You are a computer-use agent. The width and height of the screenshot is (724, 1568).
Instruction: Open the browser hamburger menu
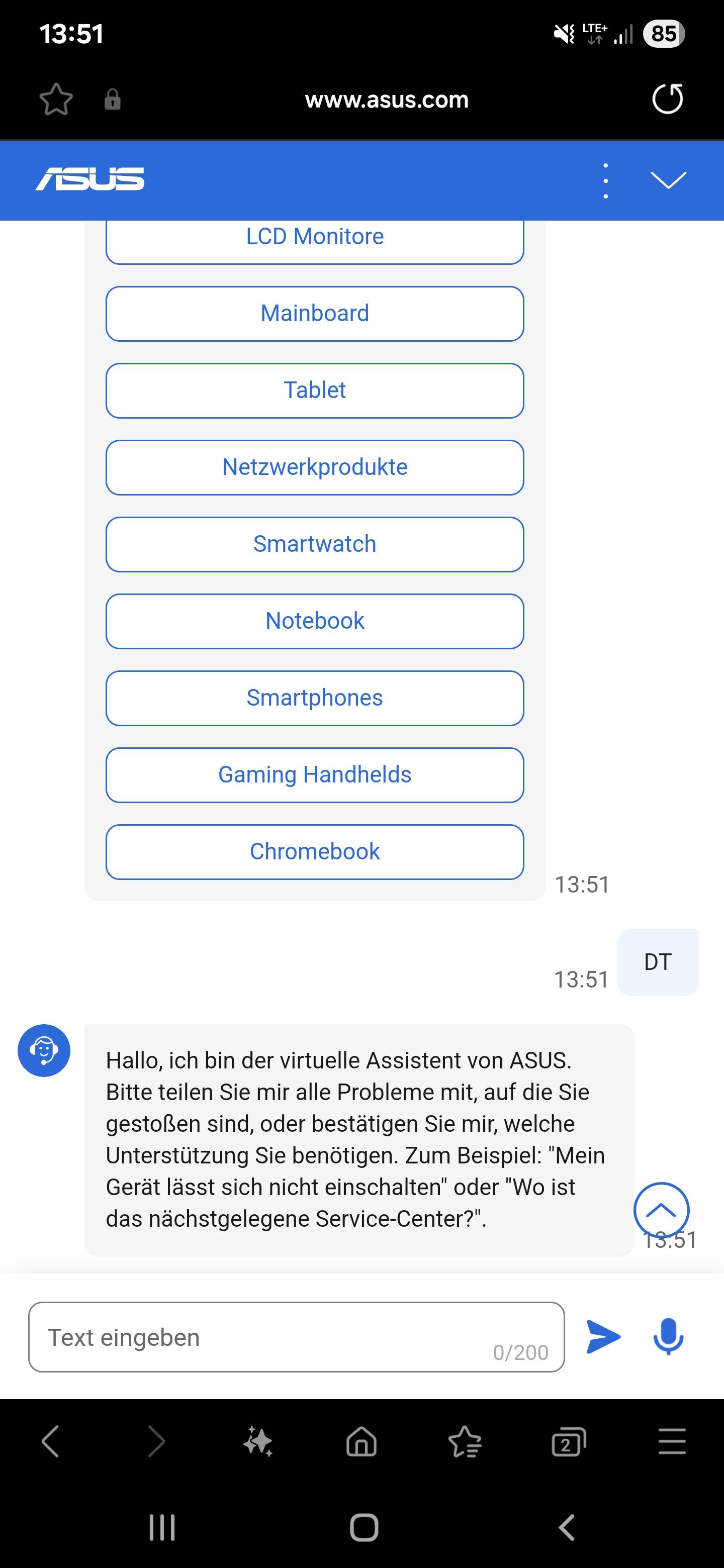click(672, 1442)
